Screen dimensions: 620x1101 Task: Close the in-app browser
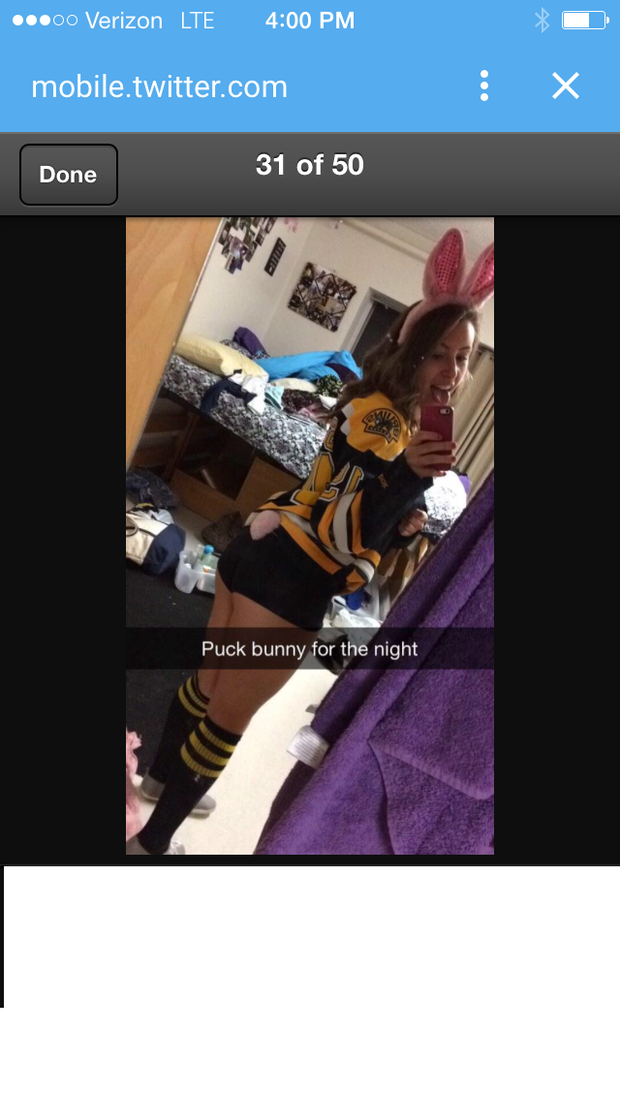(x=565, y=86)
